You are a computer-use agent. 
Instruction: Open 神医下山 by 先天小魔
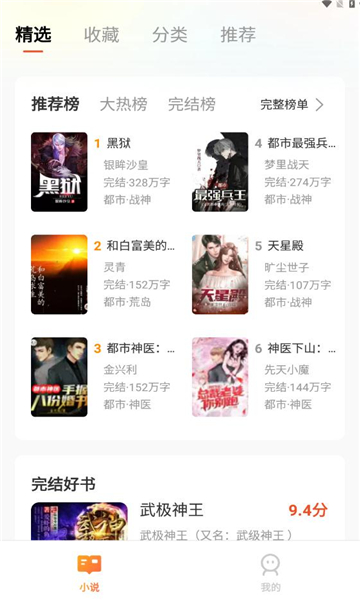(264, 377)
